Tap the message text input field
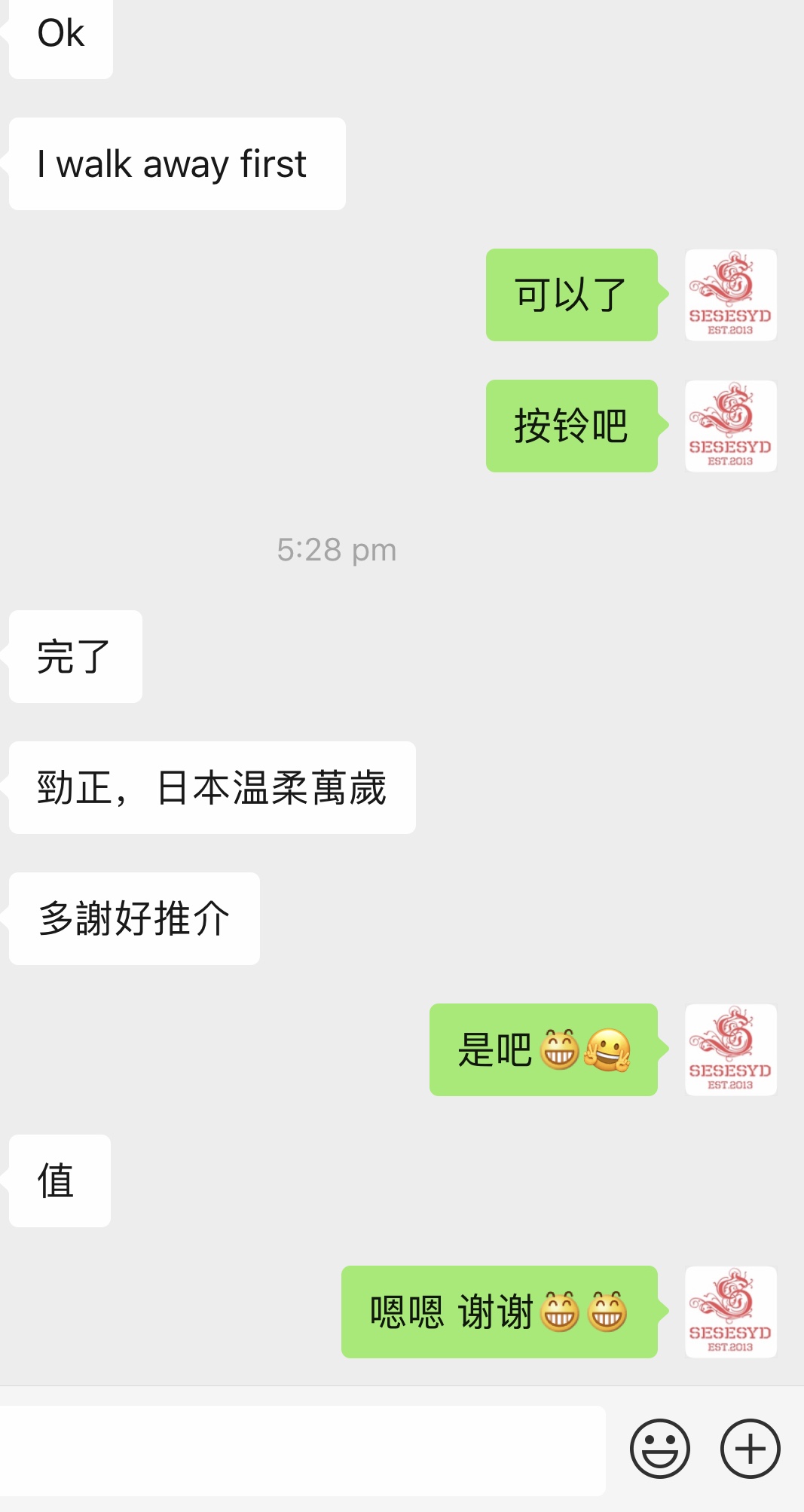 pos(301,1449)
